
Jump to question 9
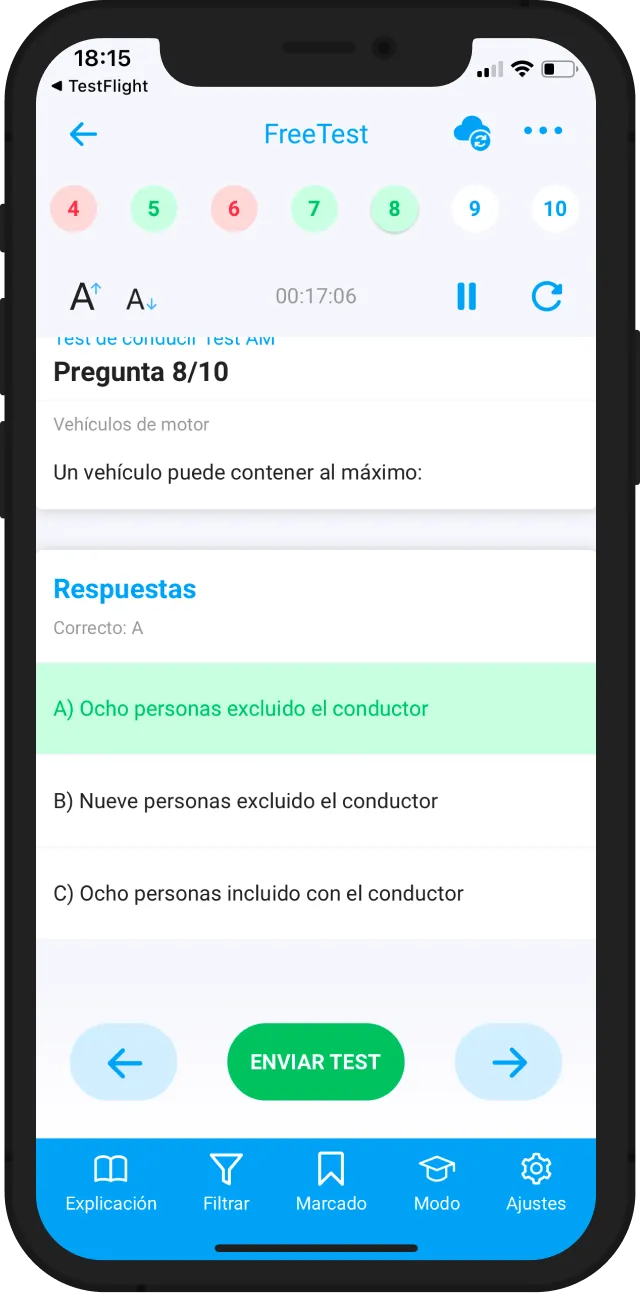(474, 209)
